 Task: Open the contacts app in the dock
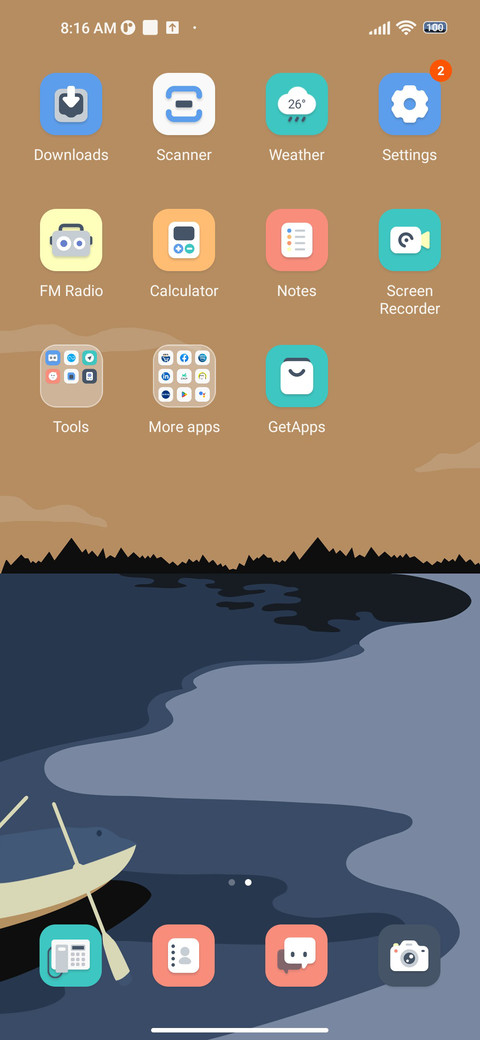pyautogui.click(x=184, y=956)
